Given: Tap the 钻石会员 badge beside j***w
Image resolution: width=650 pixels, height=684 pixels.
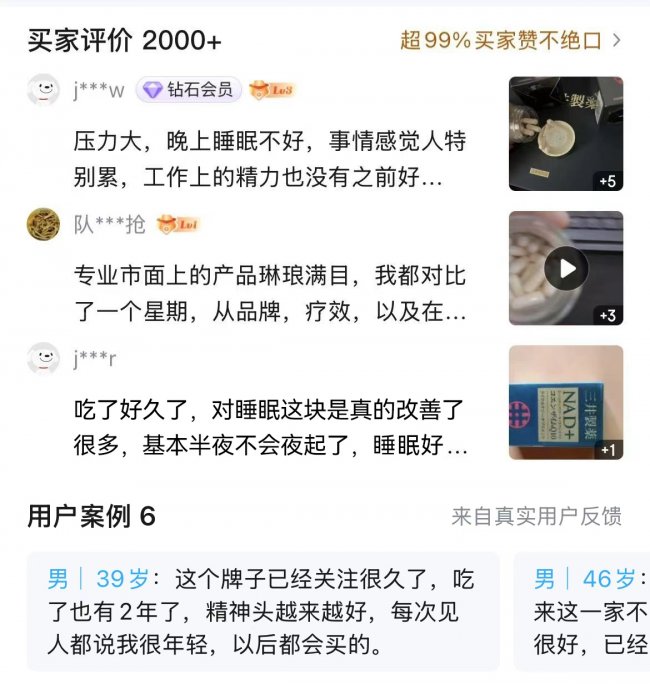Looking at the screenshot, I should [189, 90].
